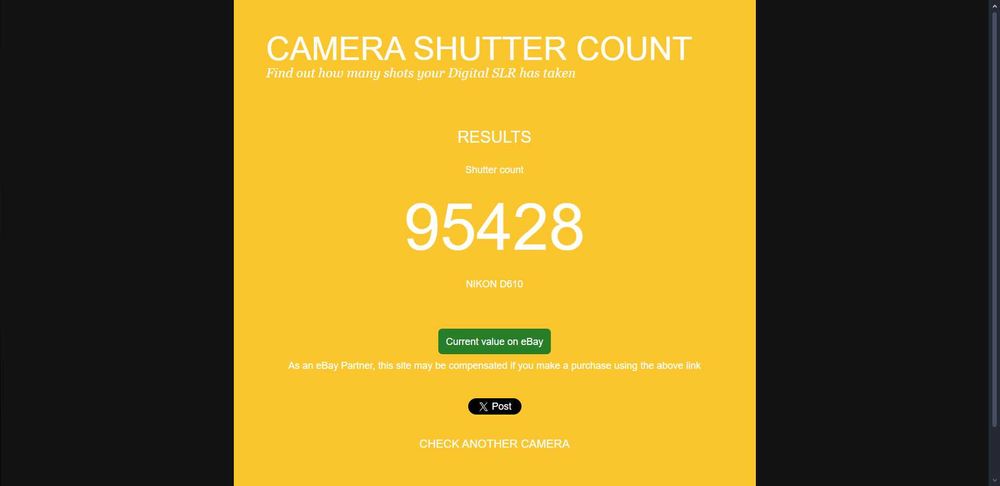Open the Camera Shutter Count site title
The image size is (1000, 486).
pos(478,48)
